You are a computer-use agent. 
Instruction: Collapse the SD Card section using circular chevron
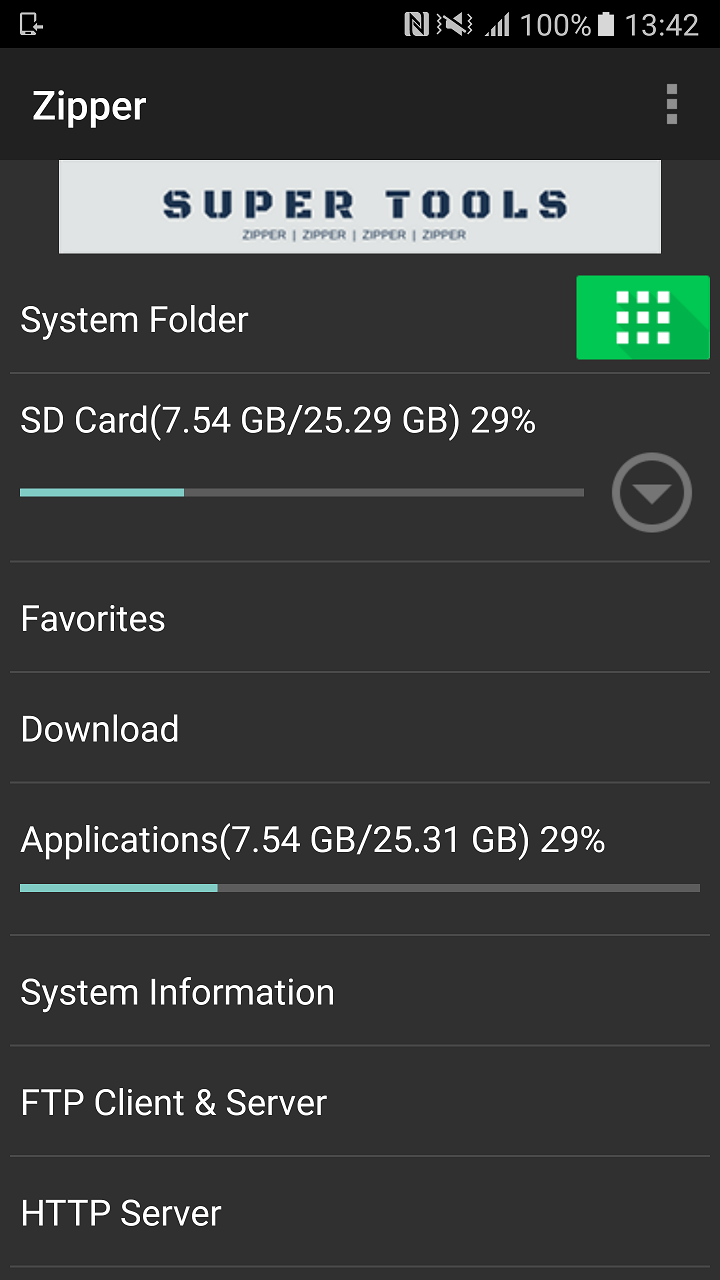651,492
